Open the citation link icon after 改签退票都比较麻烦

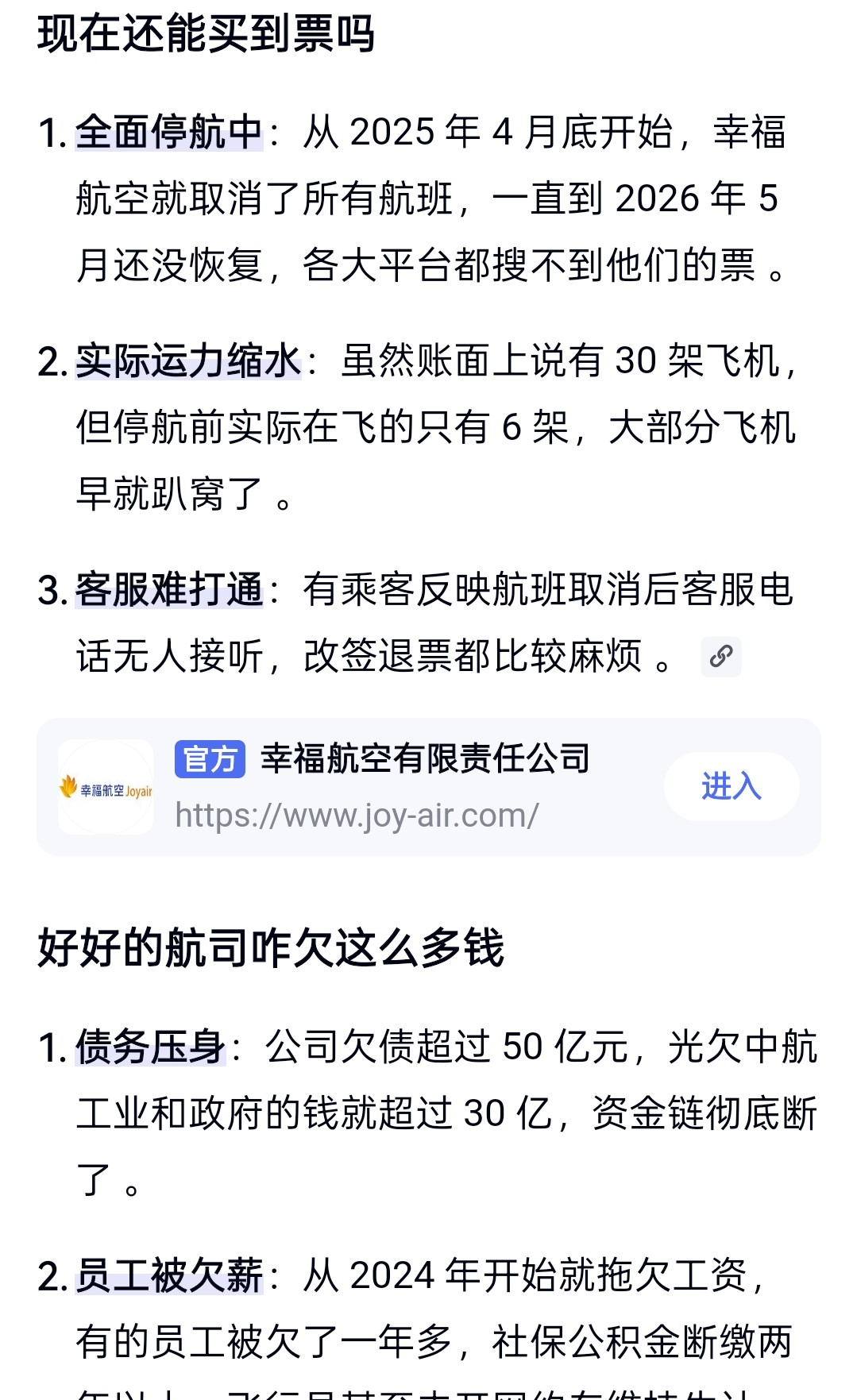pos(721,657)
